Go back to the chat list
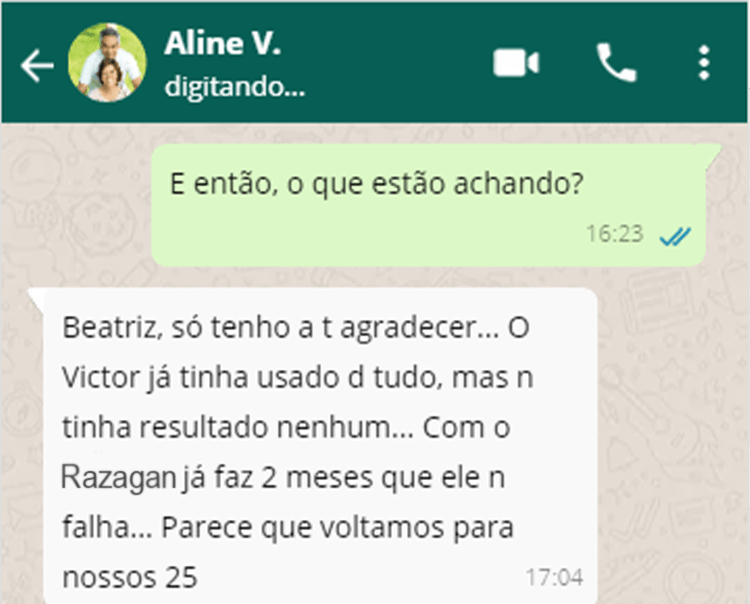This screenshot has height=604, width=750. click(x=36, y=66)
